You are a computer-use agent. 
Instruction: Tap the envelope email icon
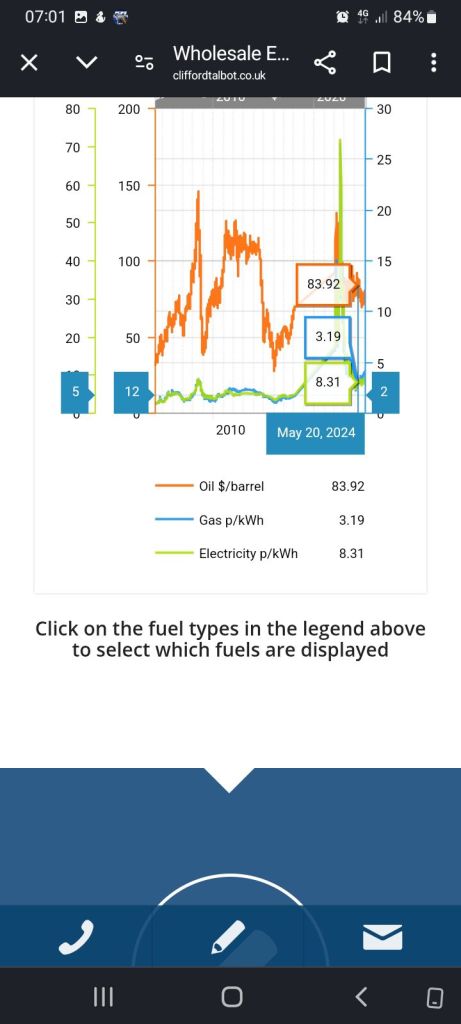(x=383, y=938)
